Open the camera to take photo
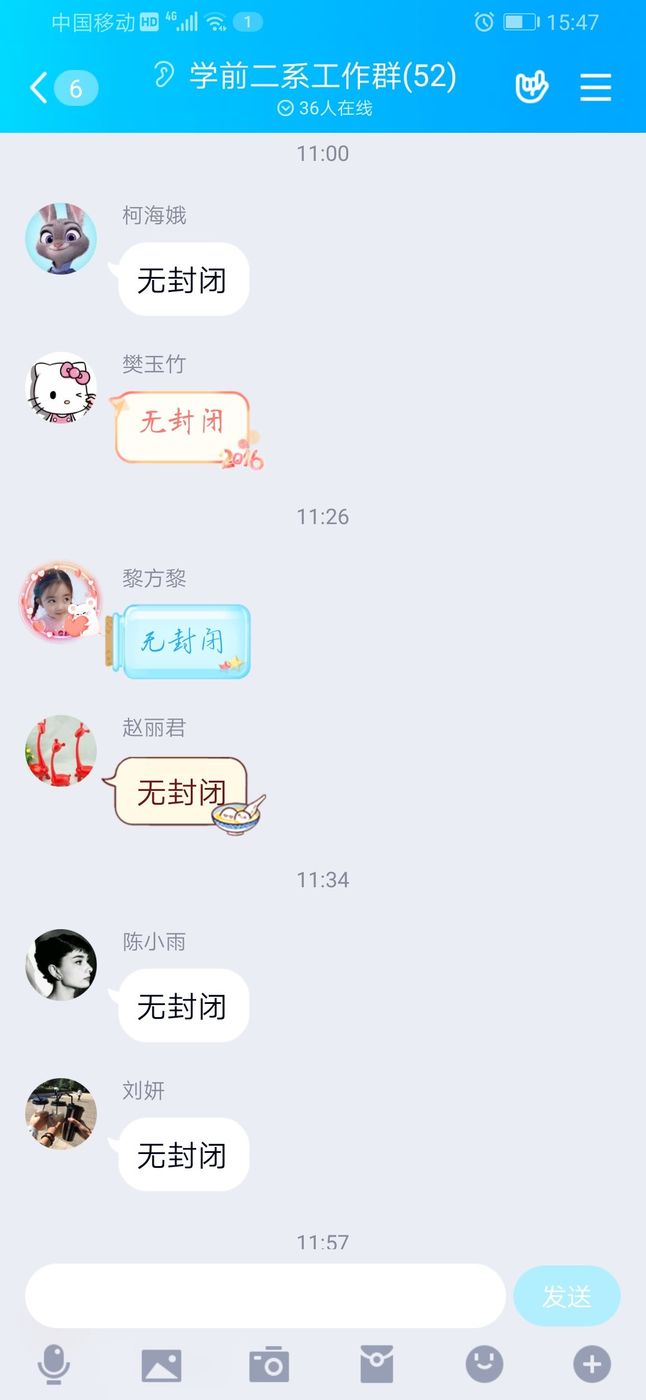This screenshot has width=646, height=1400. point(269,1364)
